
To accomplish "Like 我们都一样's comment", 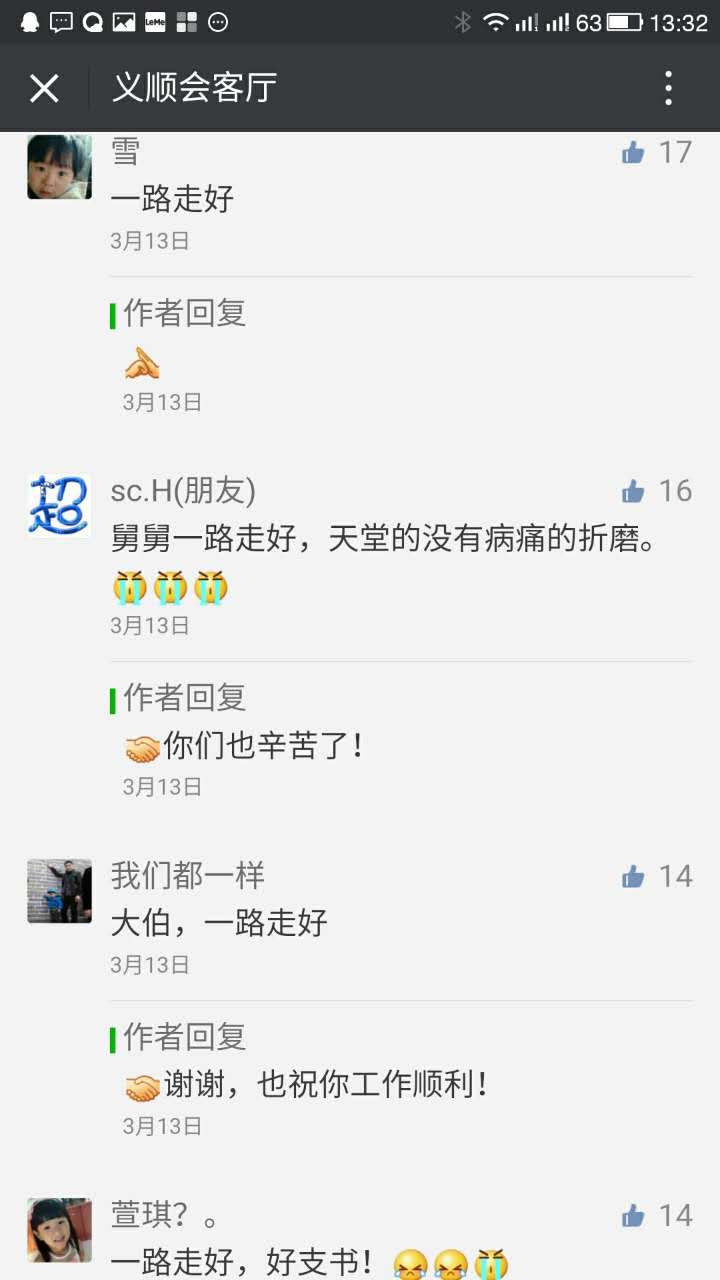I will [633, 877].
